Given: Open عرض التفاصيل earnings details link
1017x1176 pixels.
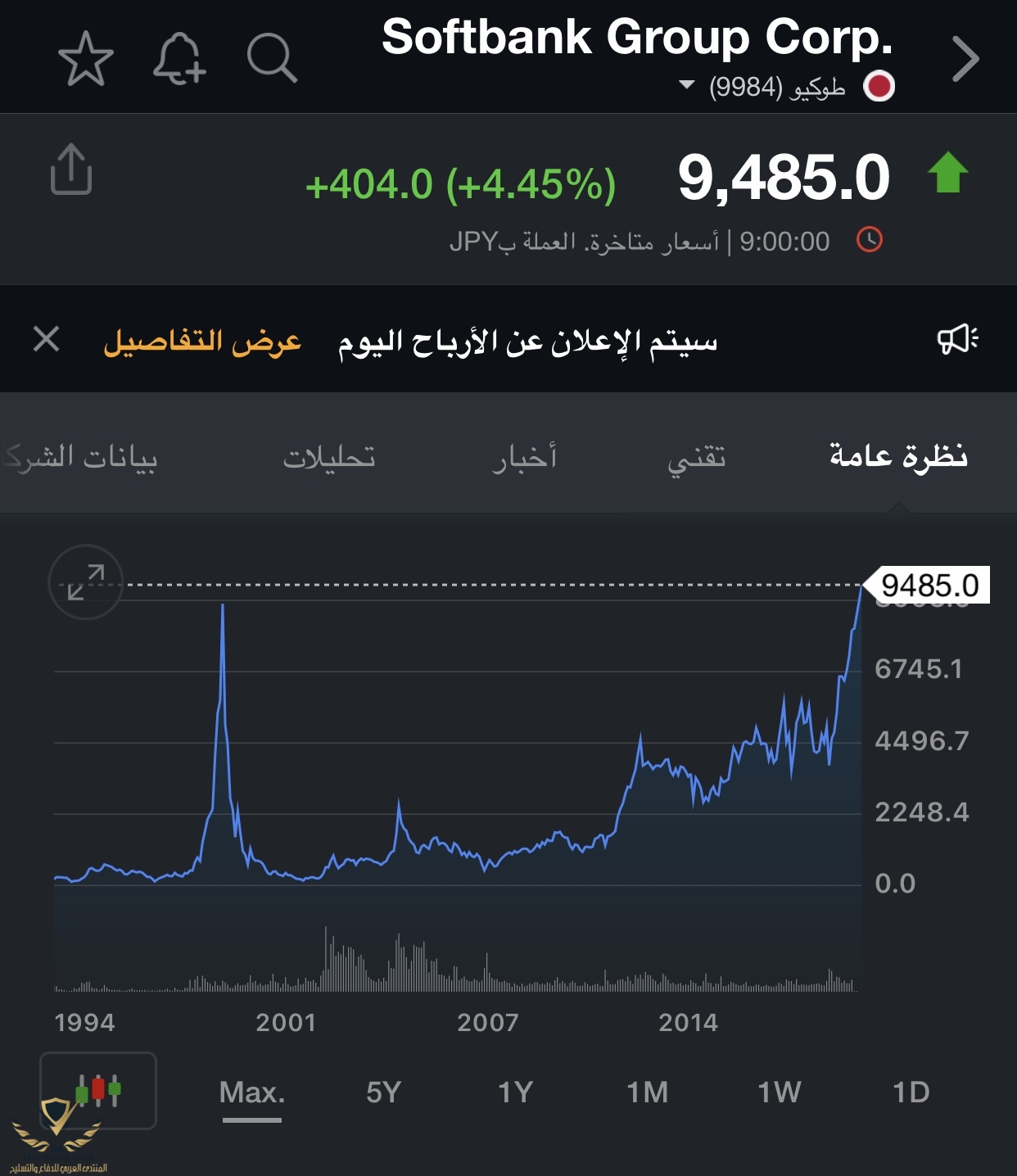Looking at the screenshot, I should (x=202, y=341).
